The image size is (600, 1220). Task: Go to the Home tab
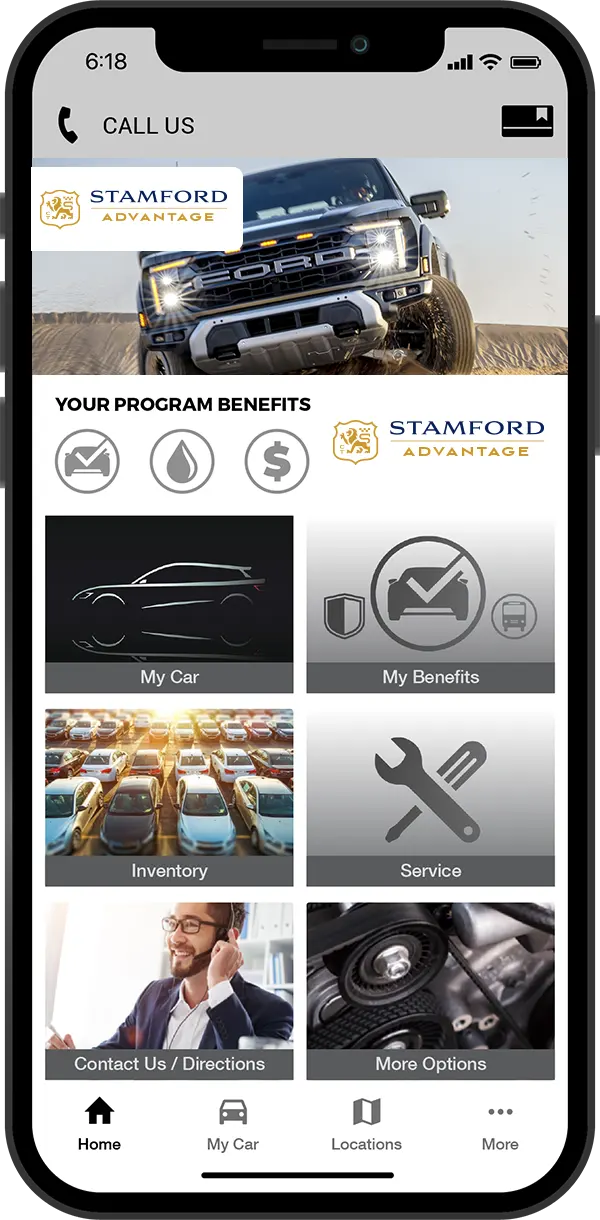point(99,1124)
